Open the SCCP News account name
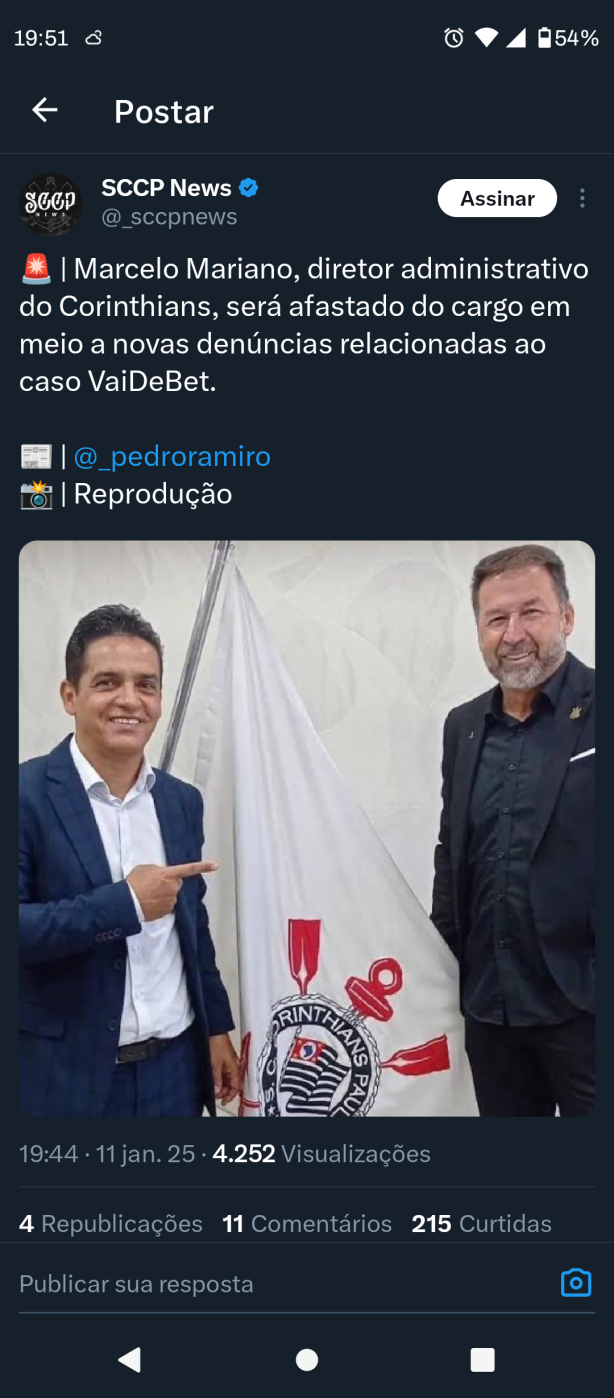The height and width of the screenshot is (1398, 614). (x=166, y=188)
